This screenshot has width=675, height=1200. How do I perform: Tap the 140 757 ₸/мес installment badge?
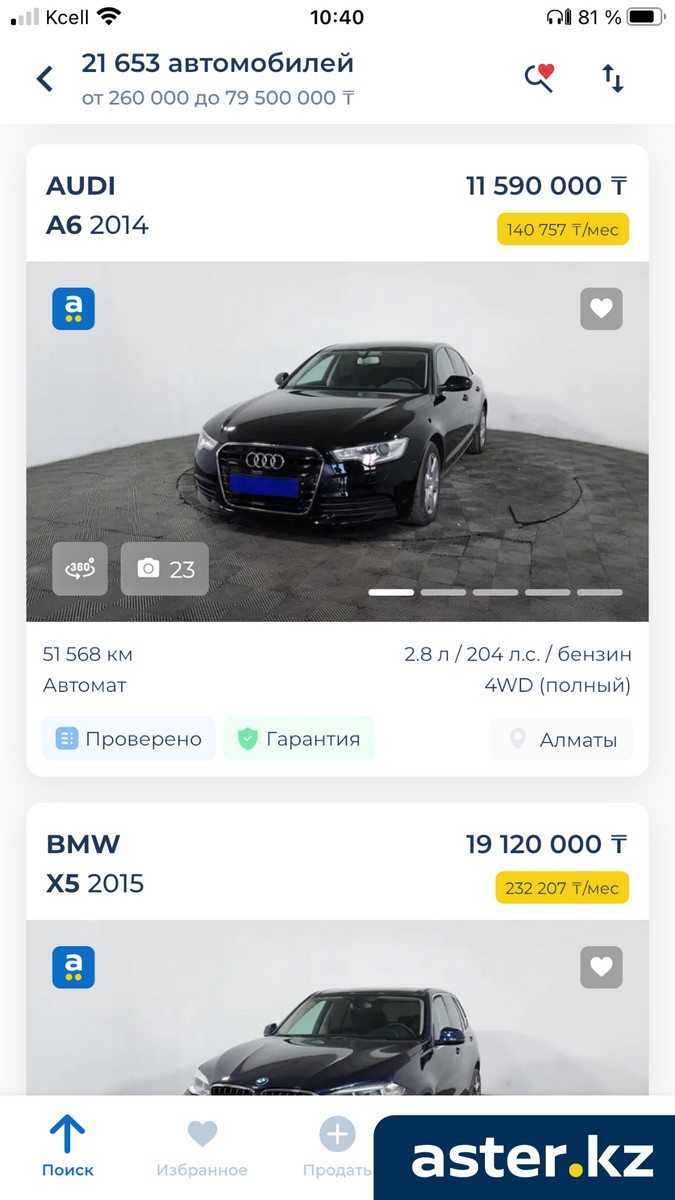point(562,230)
